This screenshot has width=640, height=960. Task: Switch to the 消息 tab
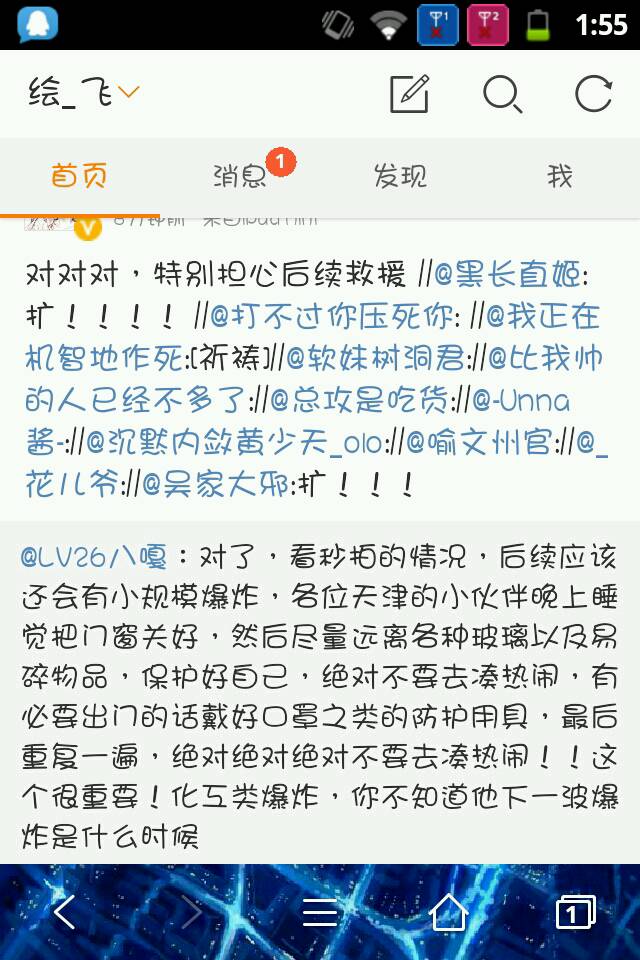pos(240,177)
